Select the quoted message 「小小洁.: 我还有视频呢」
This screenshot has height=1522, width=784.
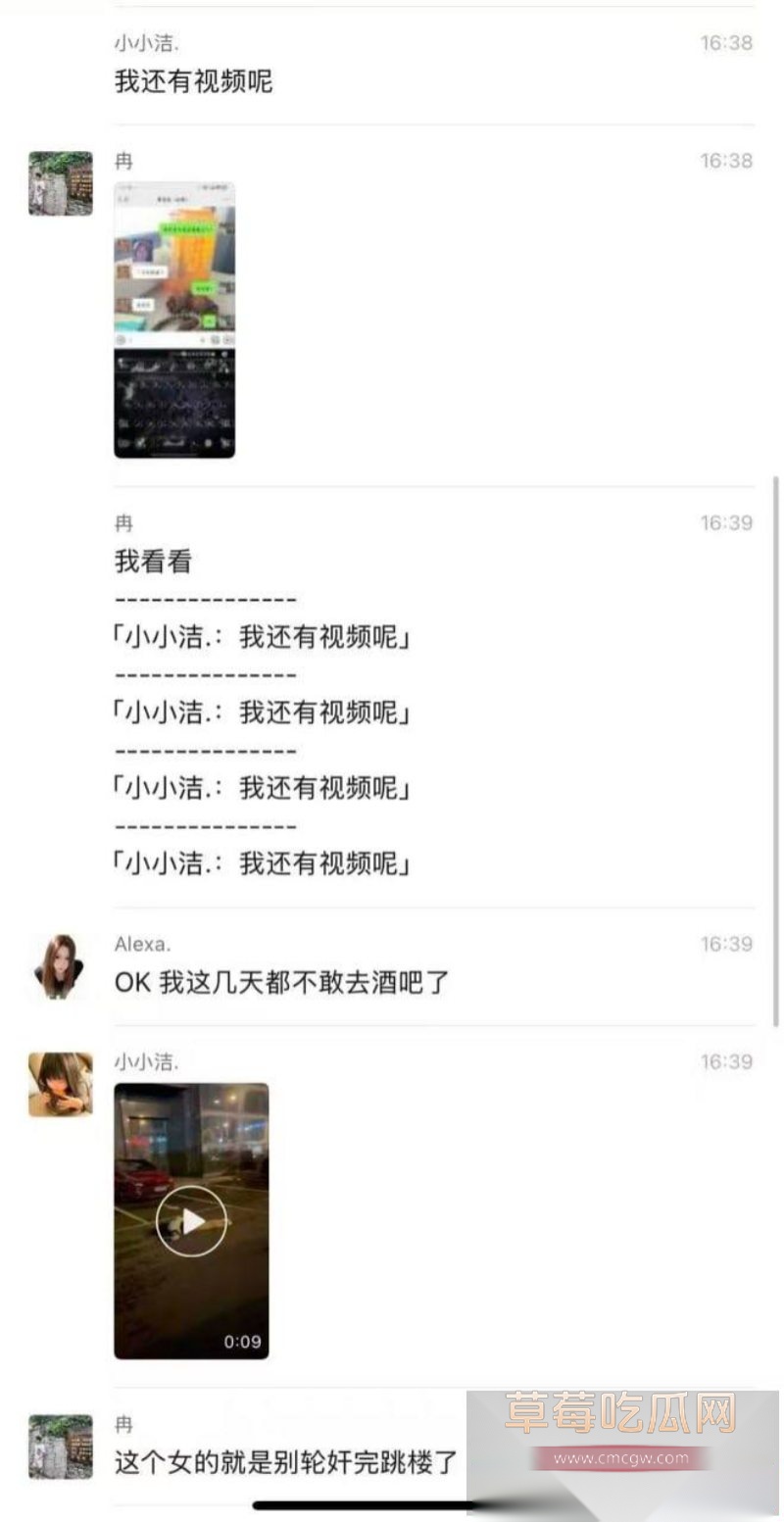(x=262, y=637)
